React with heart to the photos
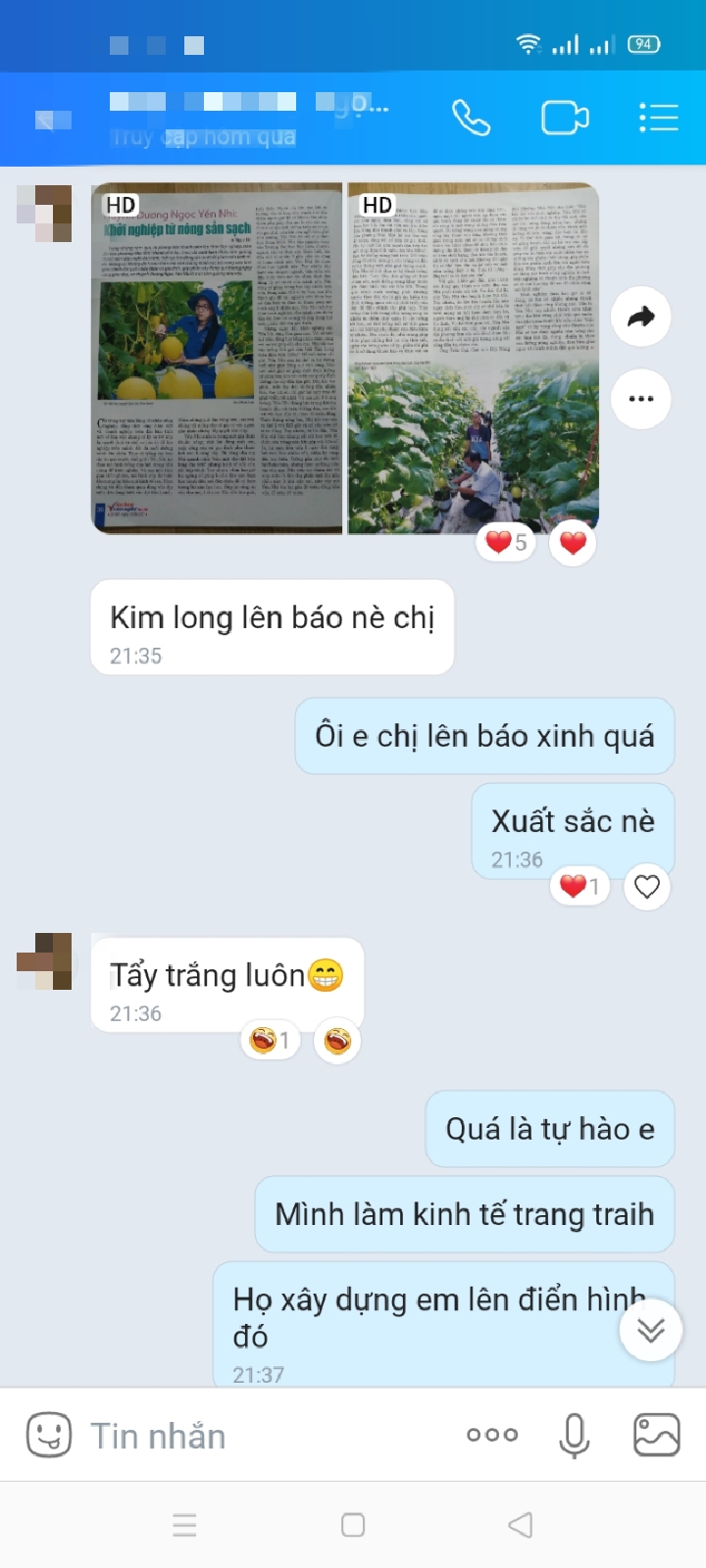Image resolution: width=706 pixels, height=1568 pixels. (x=573, y=542)
